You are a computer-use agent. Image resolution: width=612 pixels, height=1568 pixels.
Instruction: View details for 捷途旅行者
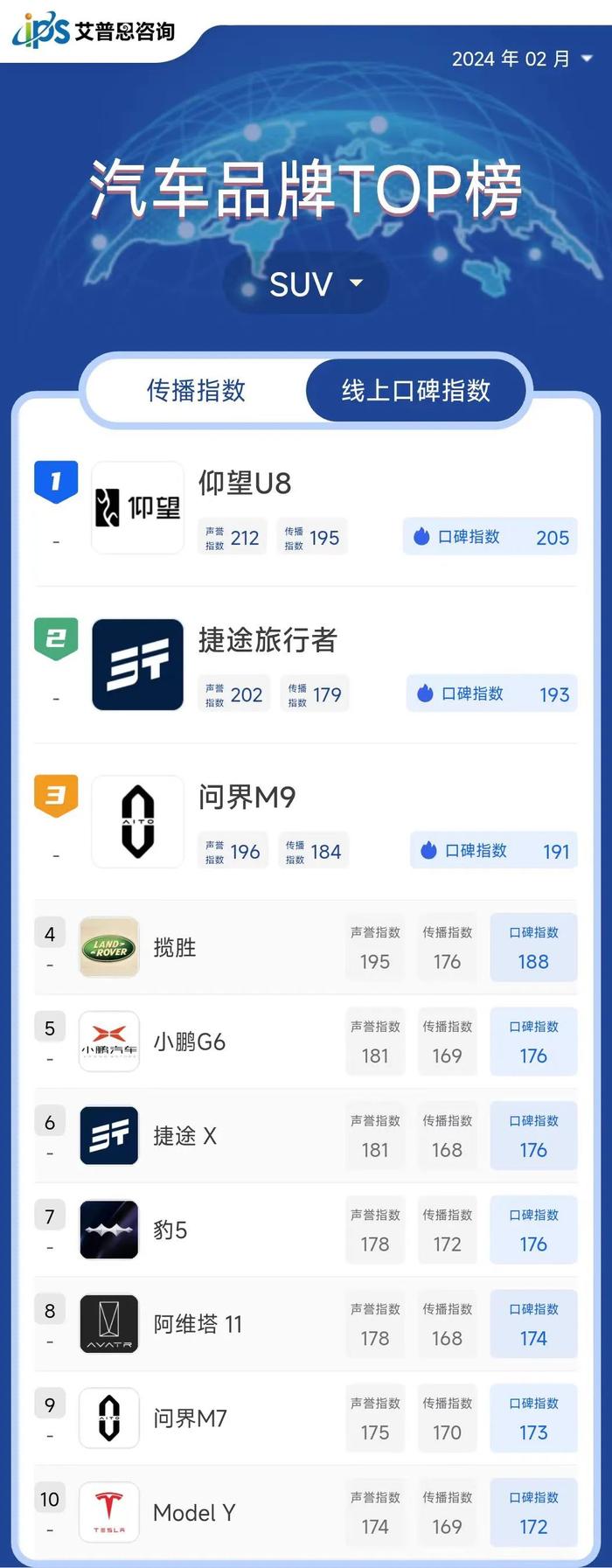pos(267,640)
